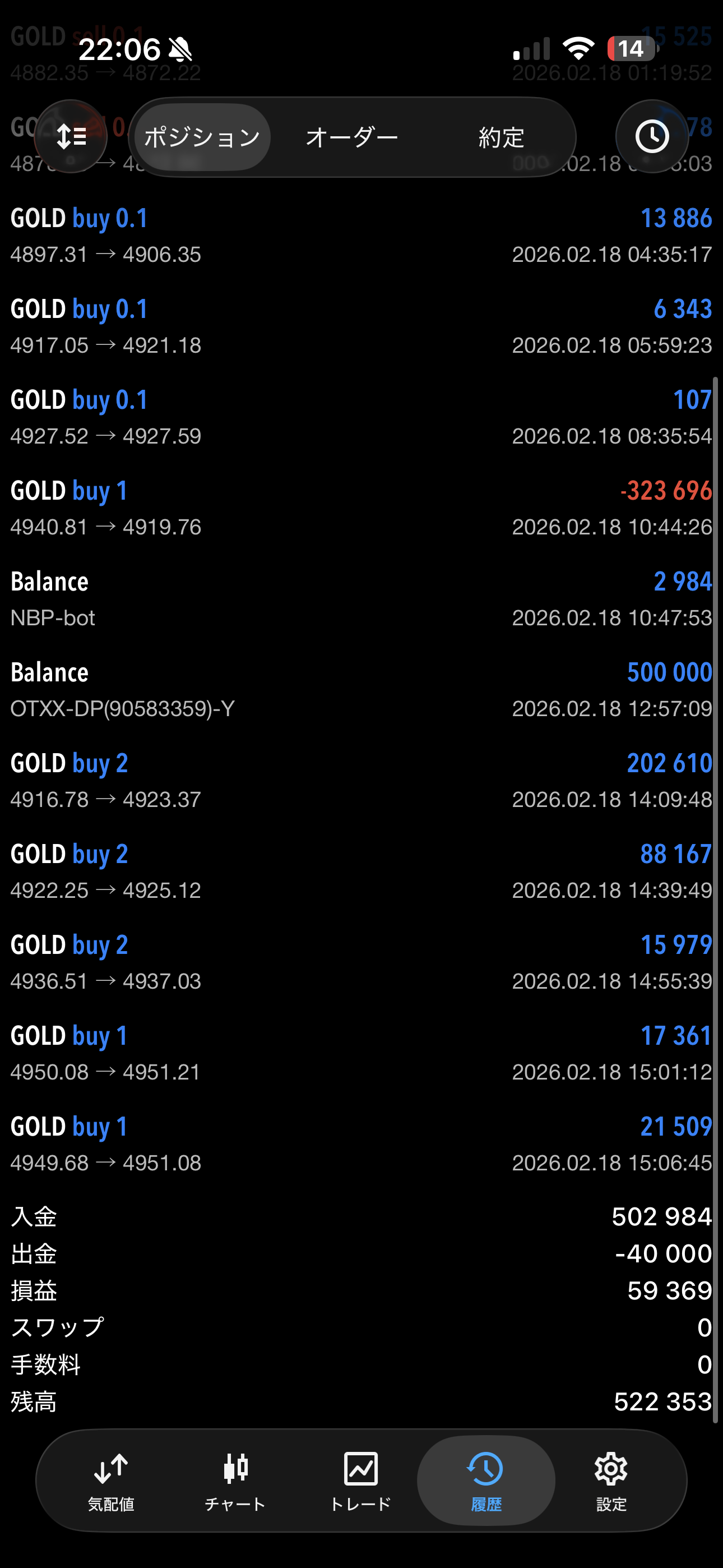Select the ポジション tab

pos(202,137)
